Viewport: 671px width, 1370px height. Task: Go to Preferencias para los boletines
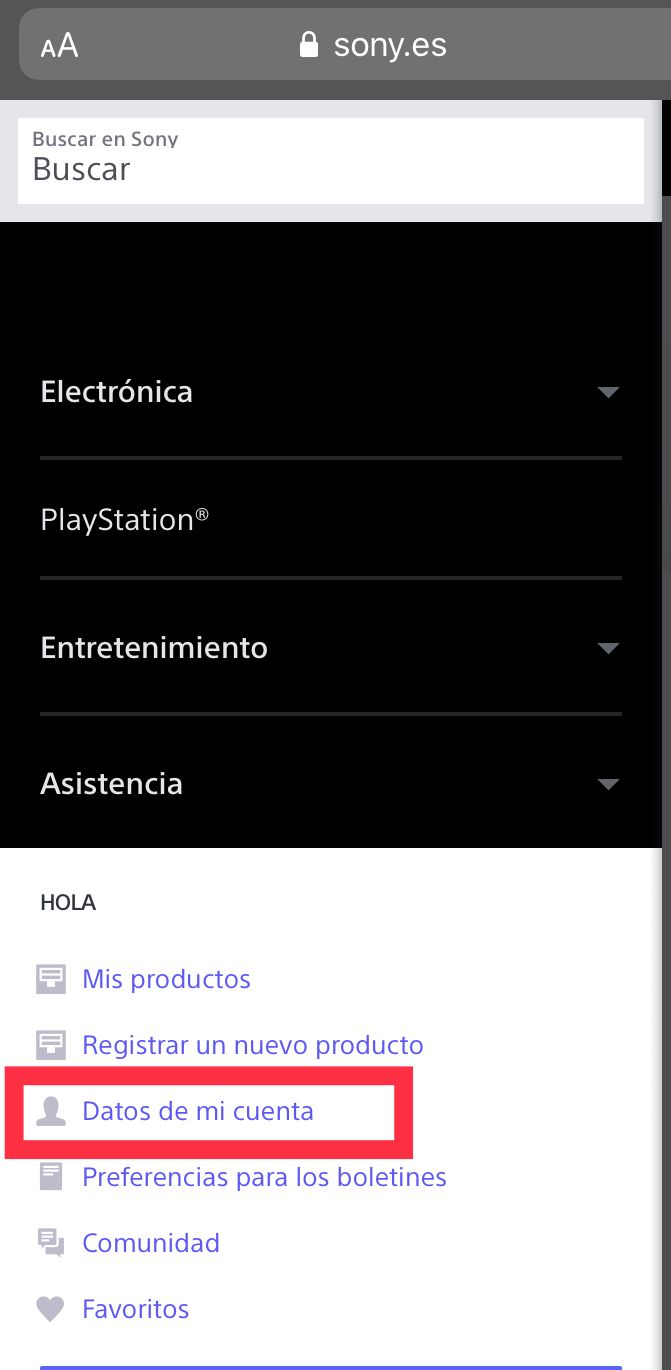point(264,1177)
